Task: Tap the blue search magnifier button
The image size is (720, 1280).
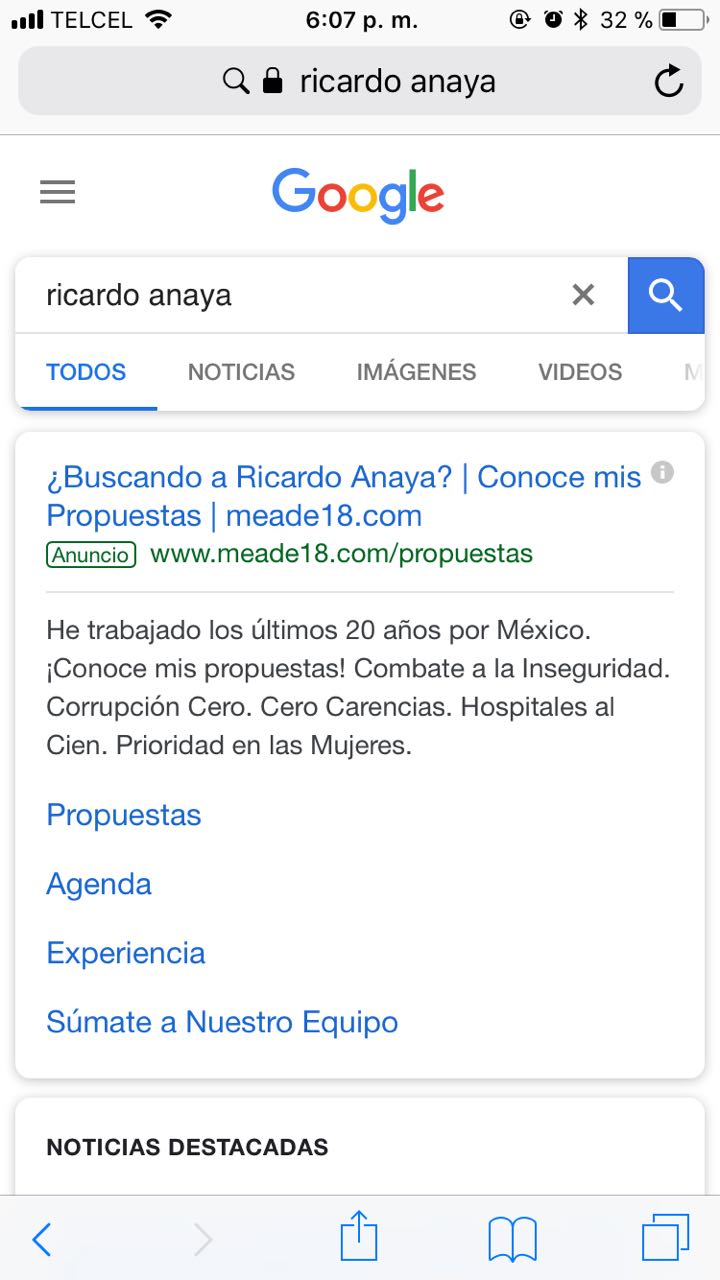Action: (666, 295)
